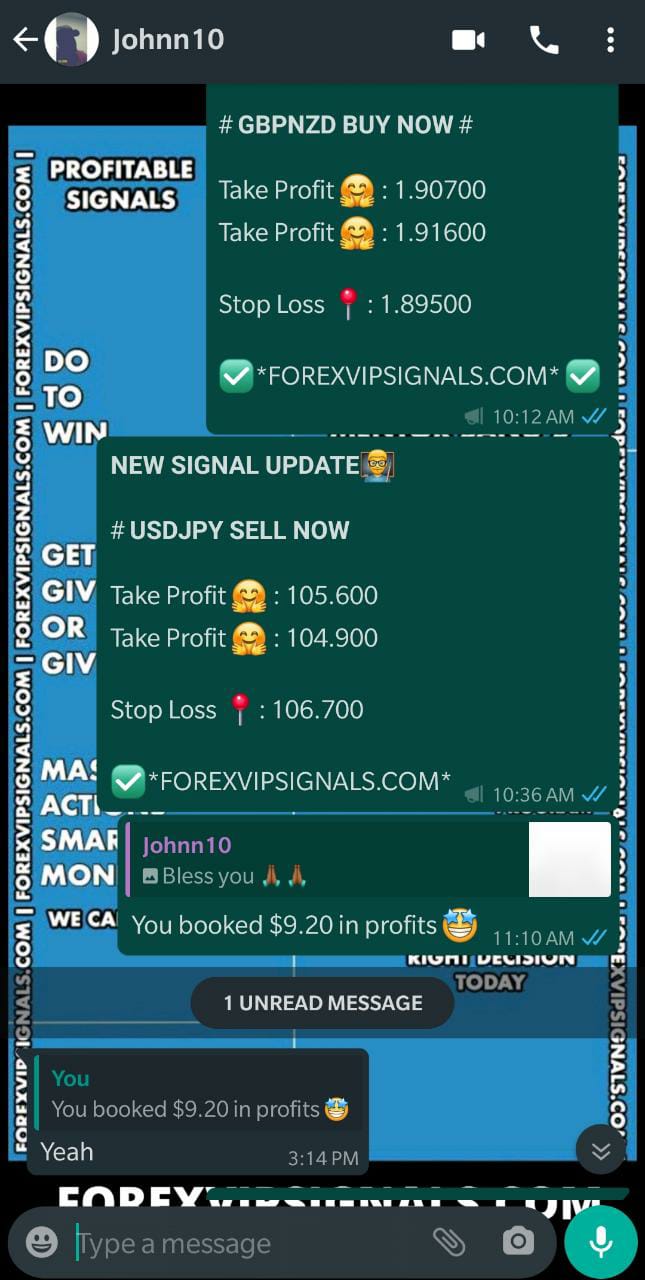
Task: Attach a file with the paperclip
Action: (449, 1243)
